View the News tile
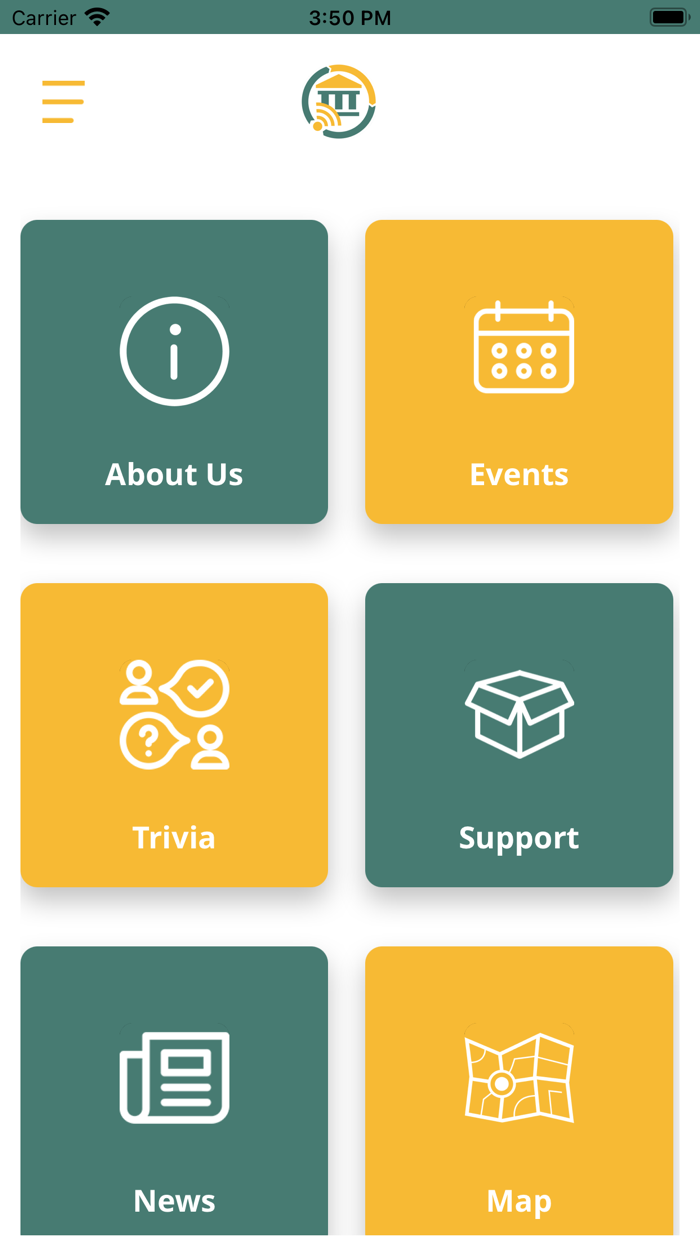This screenshot has height=1244, width=700. (x=174, y=1092)
